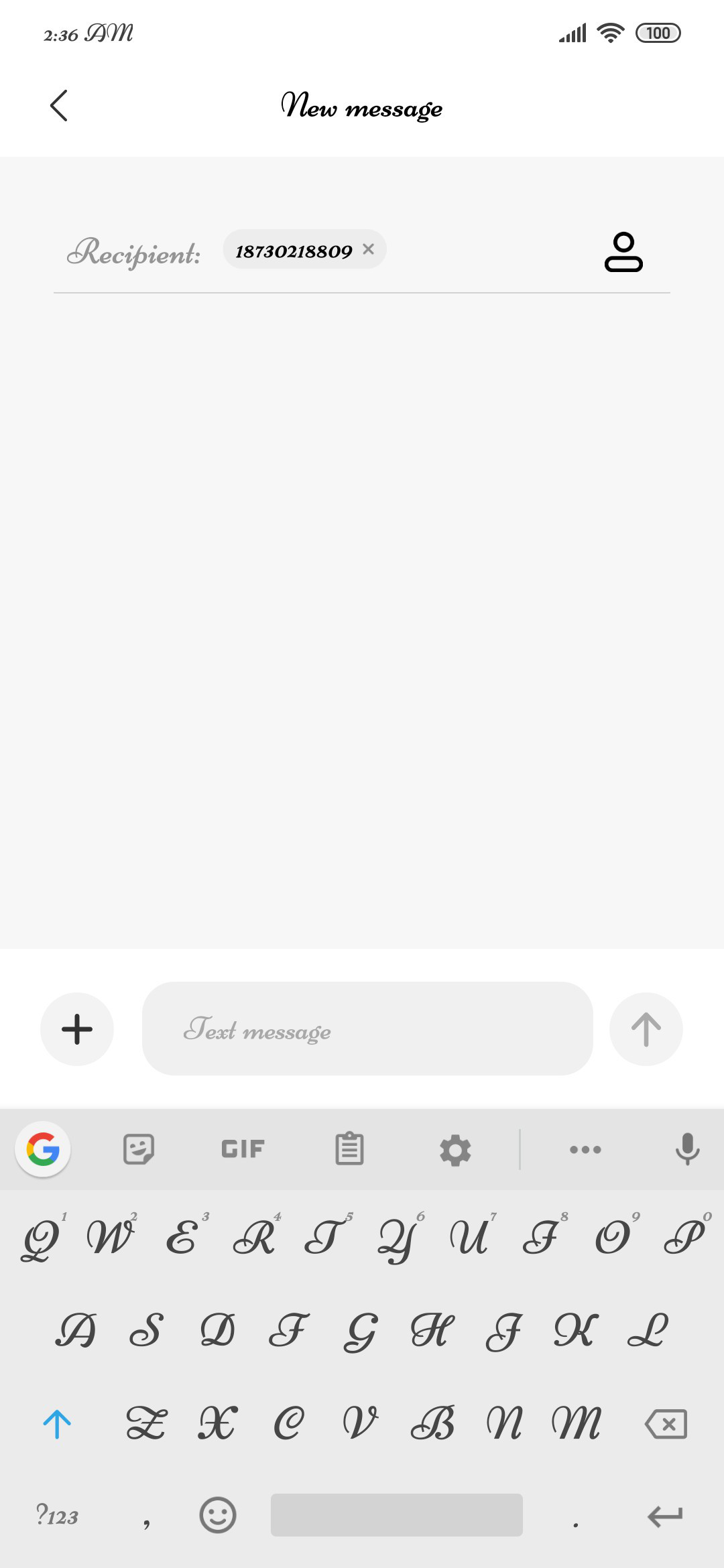Screen dimensions: 724x1568
Task: Open GIF picker on keyboard
Action: (243, 1149)
